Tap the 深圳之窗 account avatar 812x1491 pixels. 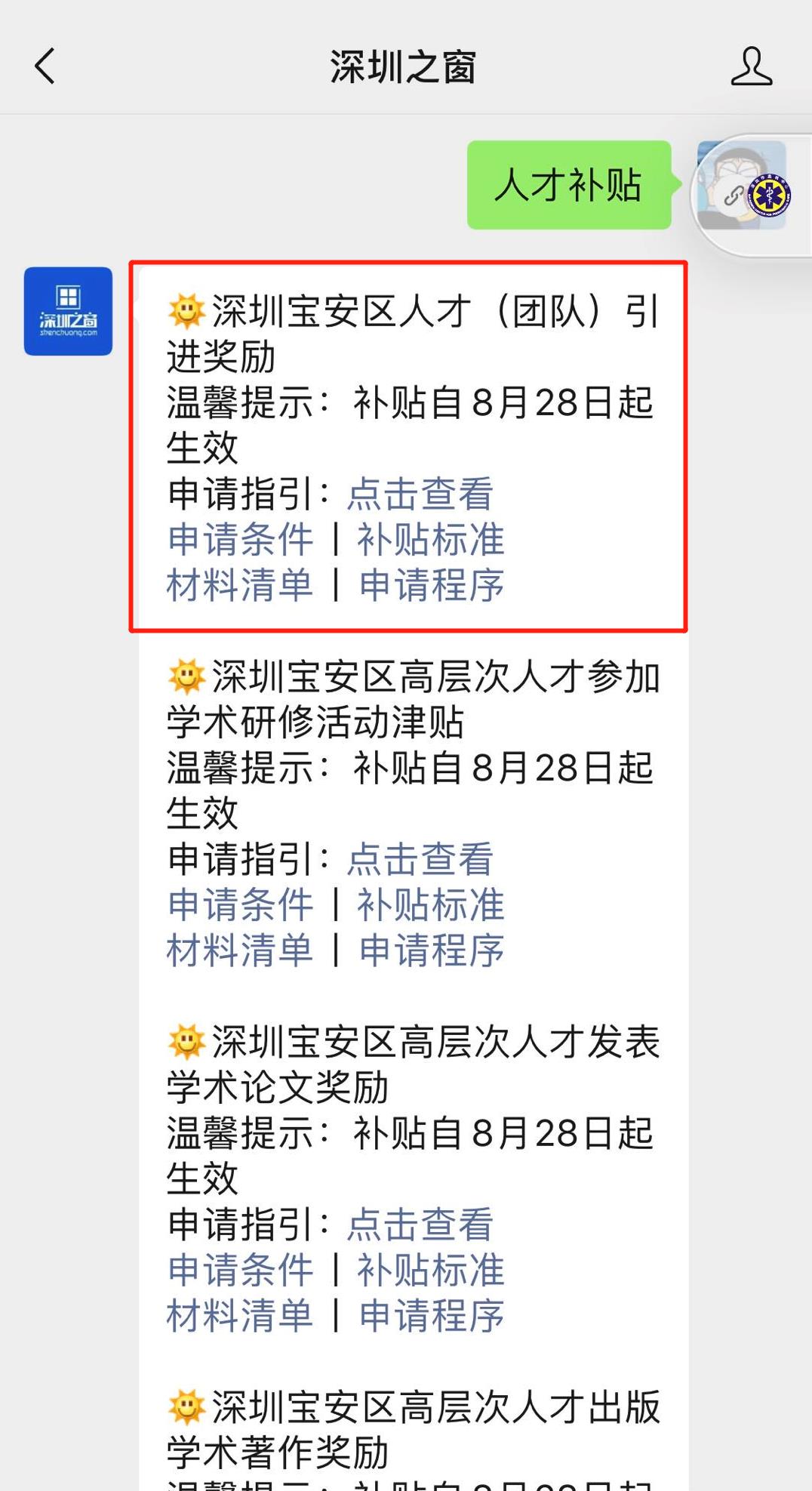pos(67,312)
